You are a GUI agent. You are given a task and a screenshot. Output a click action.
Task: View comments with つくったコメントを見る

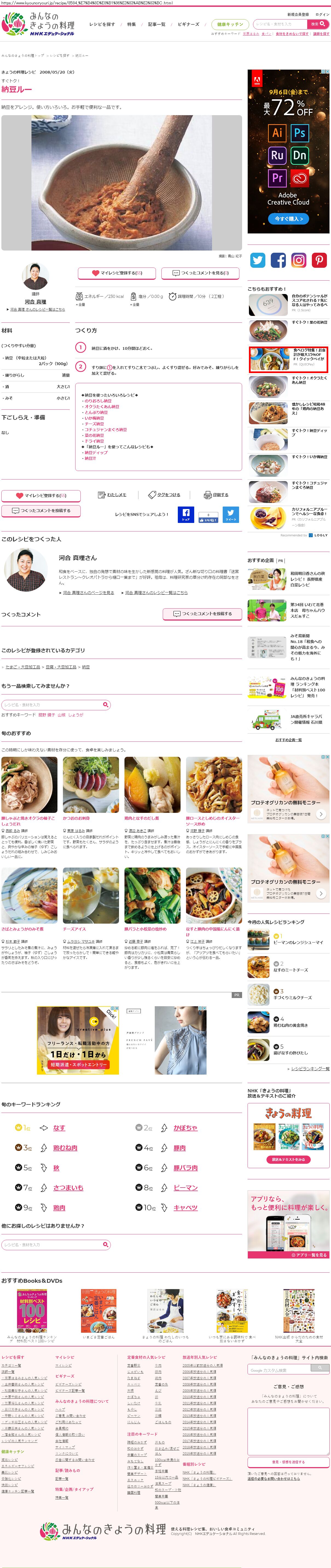[x=201, y=273]
